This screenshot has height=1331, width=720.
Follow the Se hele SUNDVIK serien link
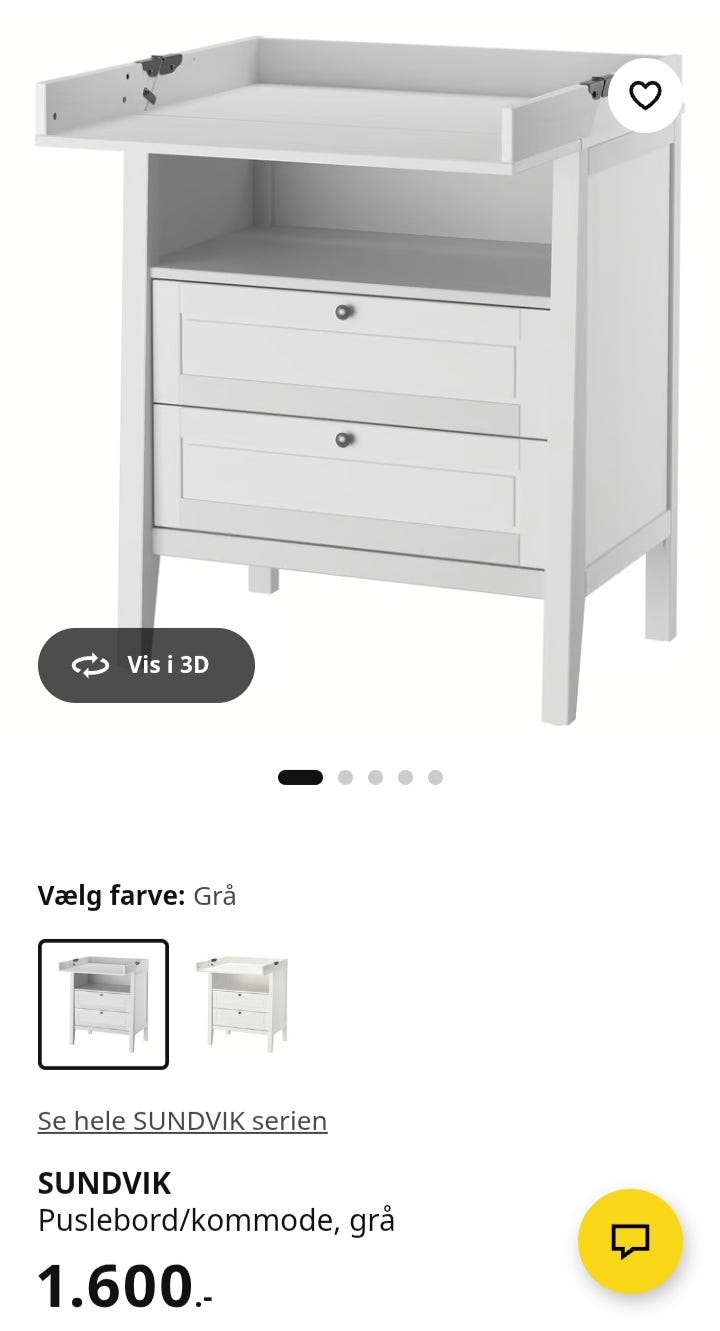182,1121
